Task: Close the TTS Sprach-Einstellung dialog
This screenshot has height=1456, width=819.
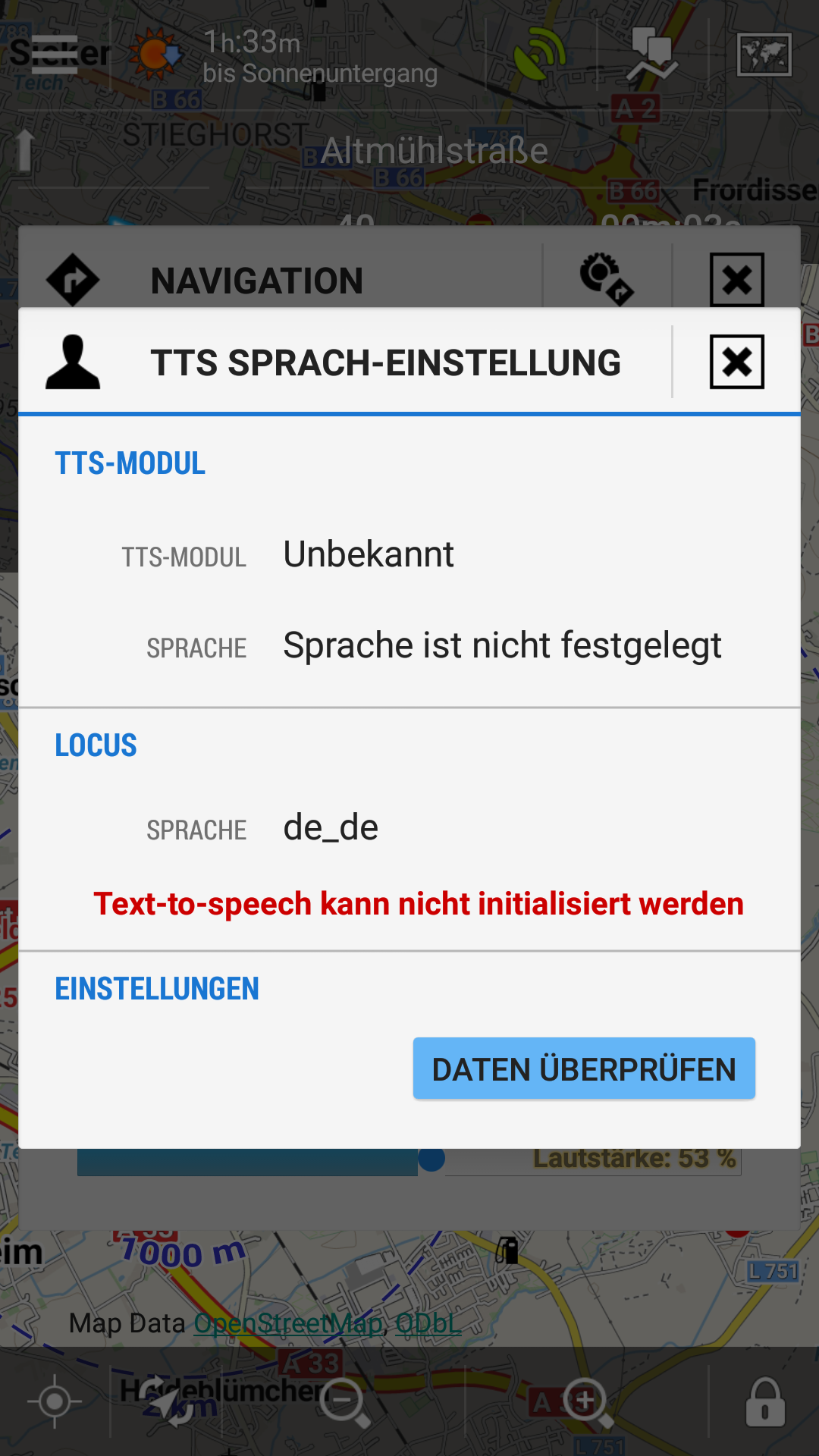Action: coord(736,362)
